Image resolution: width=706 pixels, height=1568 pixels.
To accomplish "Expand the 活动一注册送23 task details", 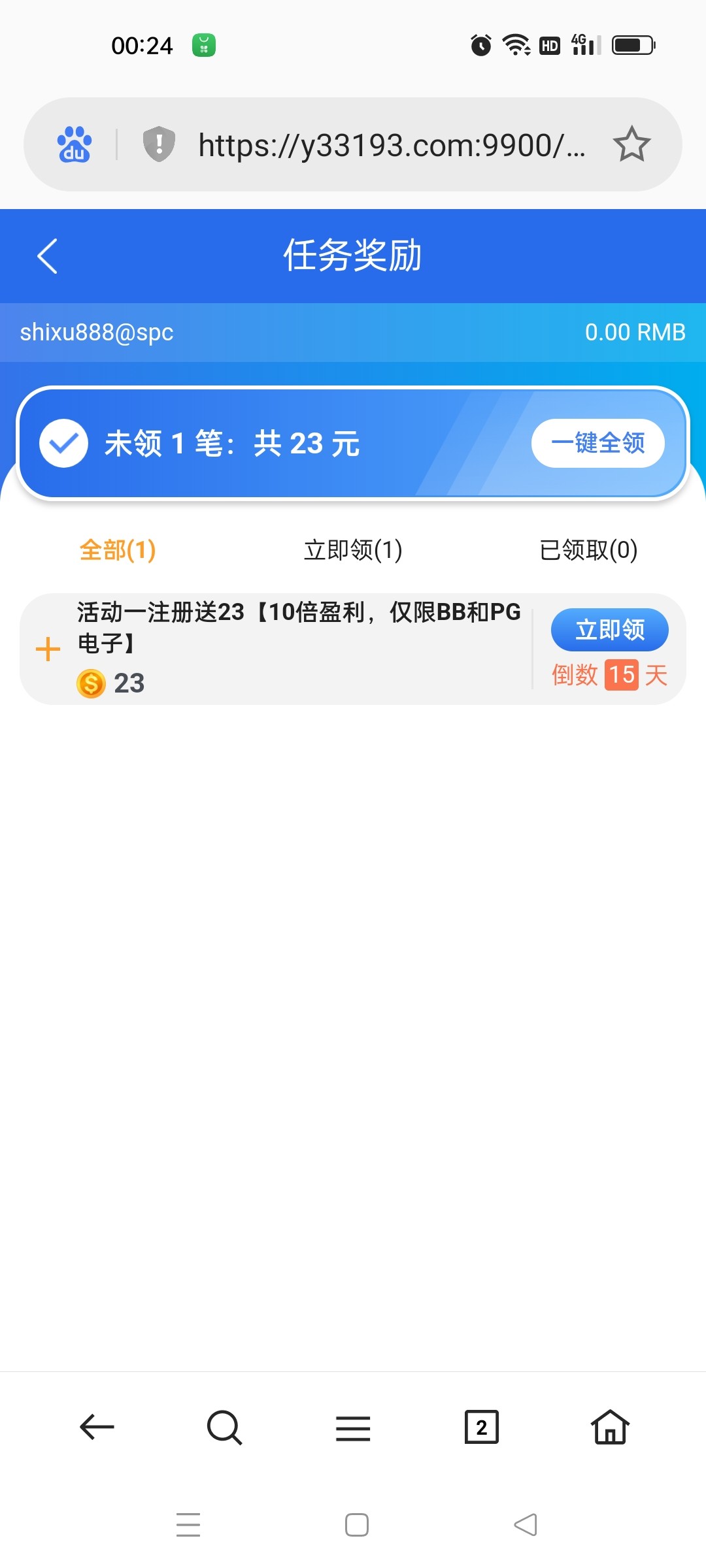I will (48, 649).
